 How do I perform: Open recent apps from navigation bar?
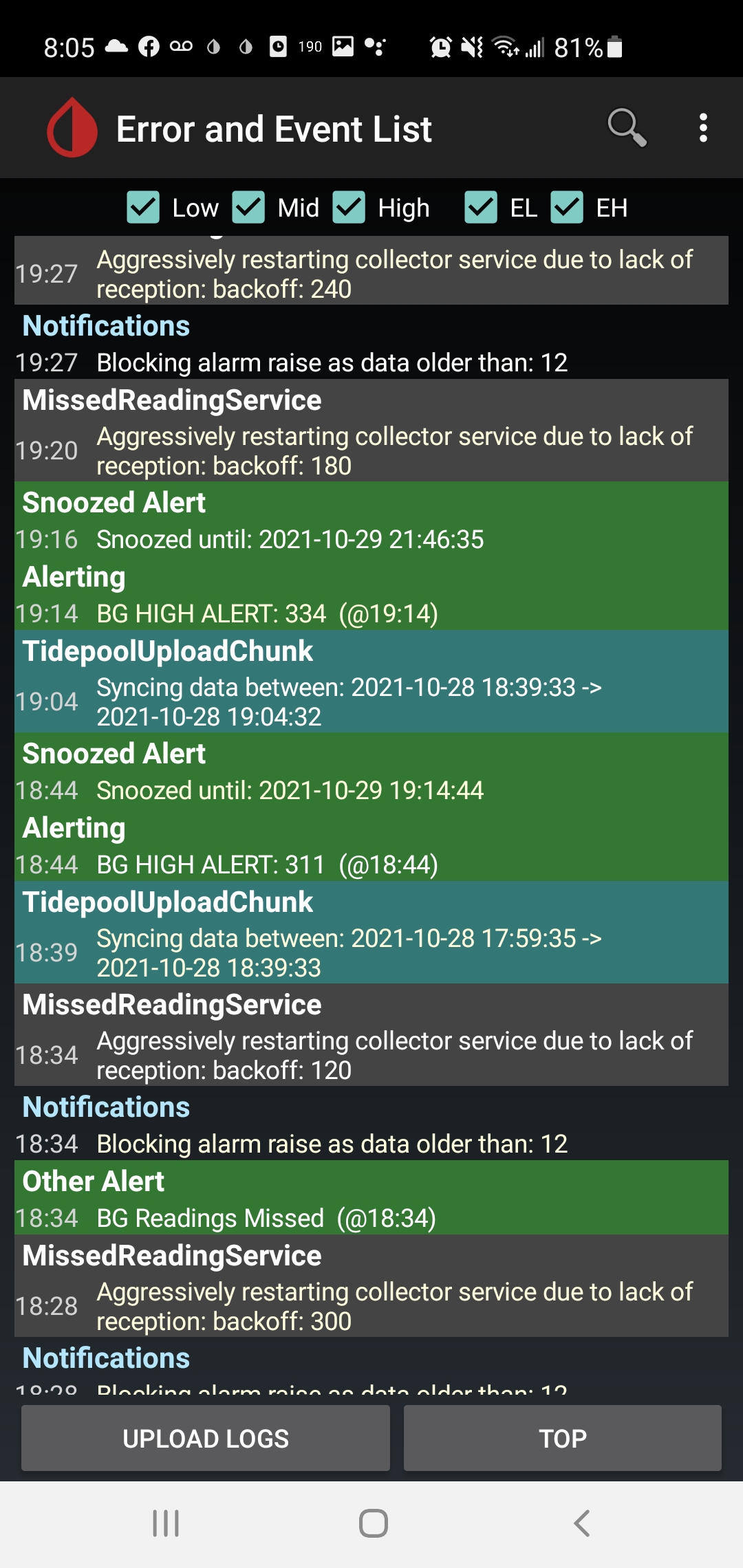tap(164, 1521)
